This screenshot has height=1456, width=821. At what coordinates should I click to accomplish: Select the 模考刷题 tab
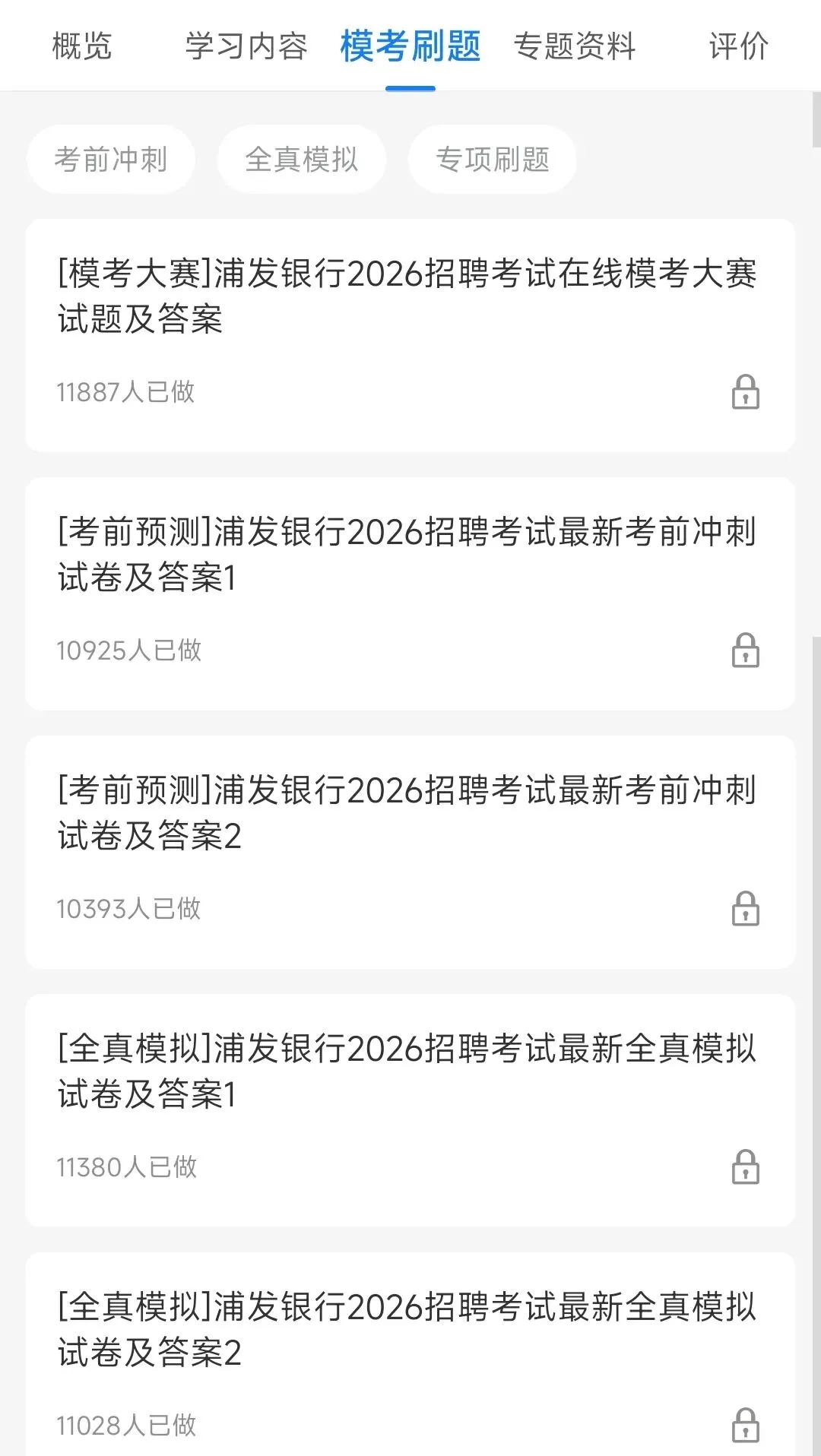[x=410, y=46]
